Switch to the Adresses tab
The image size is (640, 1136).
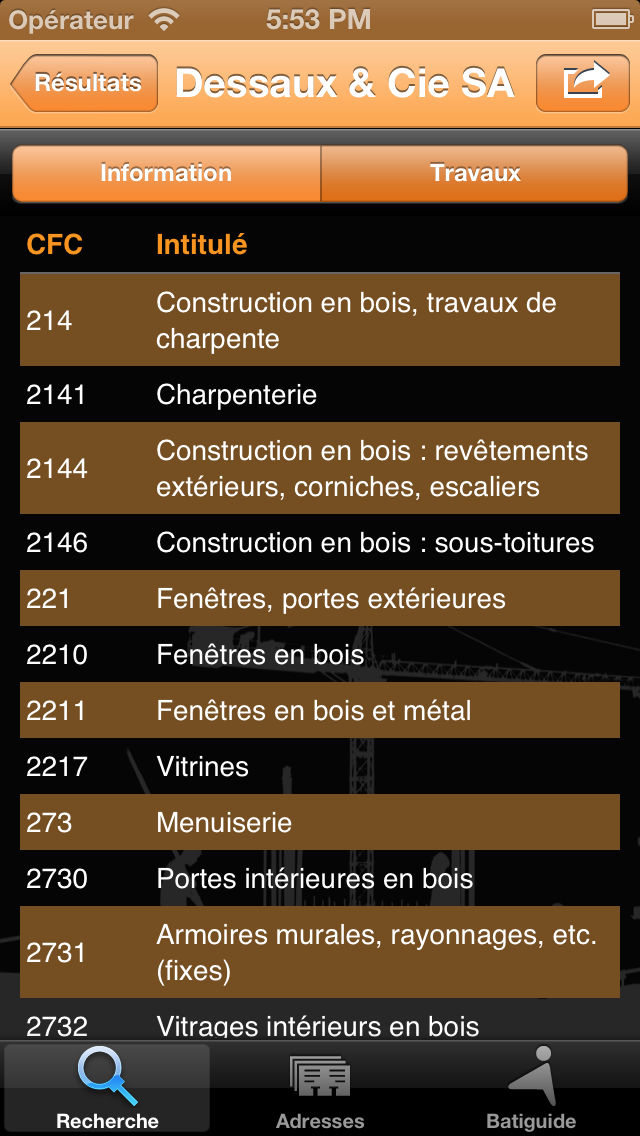click(320, 1089)
